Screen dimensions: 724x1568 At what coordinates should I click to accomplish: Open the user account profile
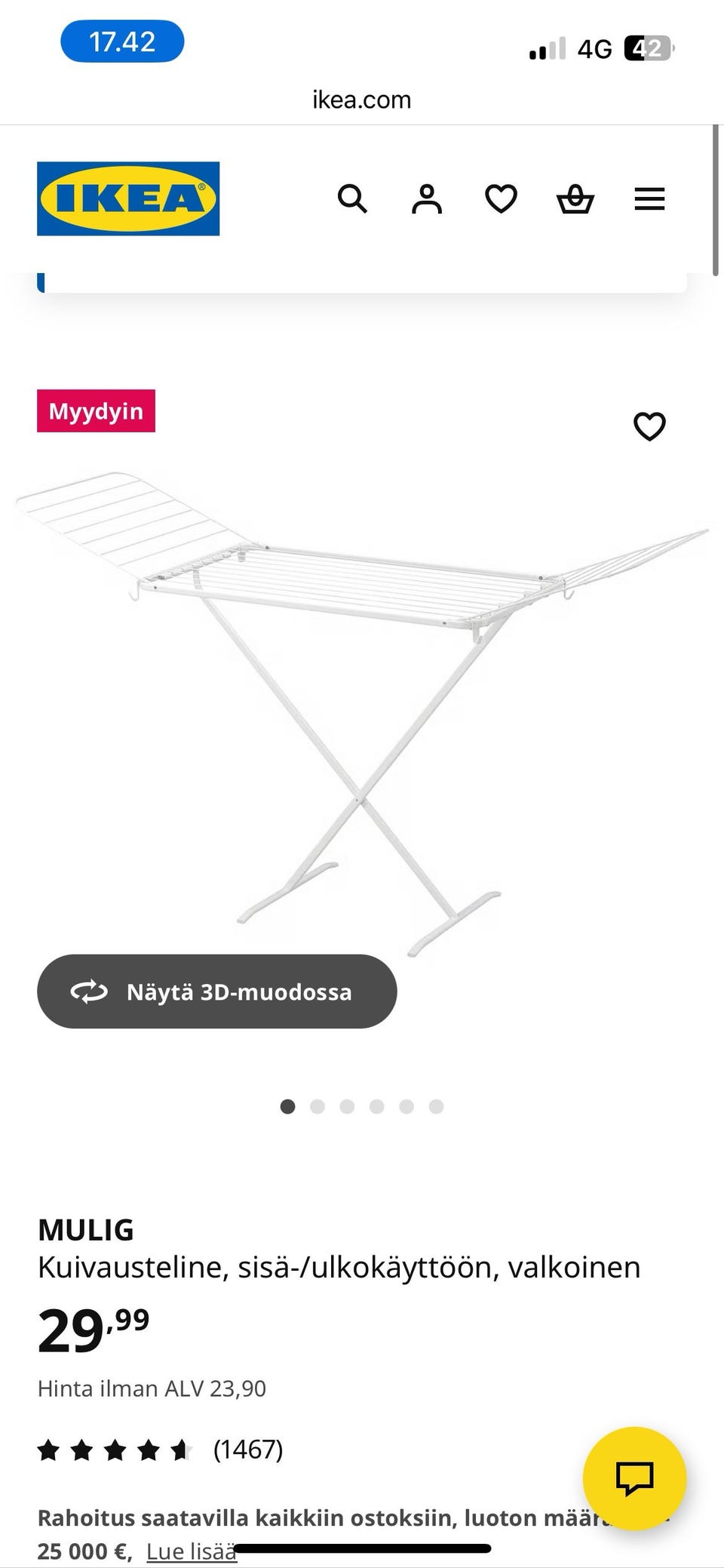click(427, 199)
